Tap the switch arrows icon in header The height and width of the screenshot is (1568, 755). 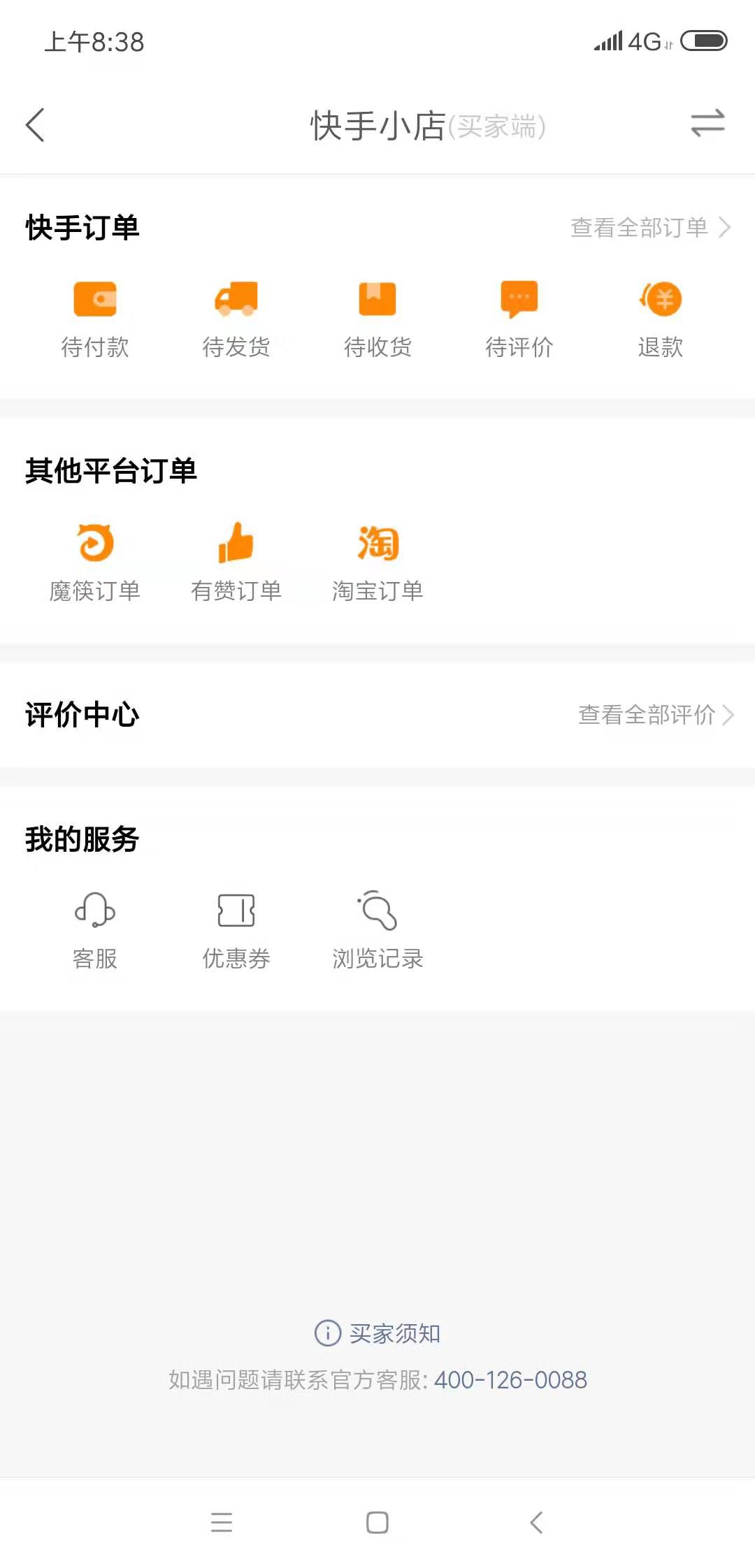click(x=707, y=124)
